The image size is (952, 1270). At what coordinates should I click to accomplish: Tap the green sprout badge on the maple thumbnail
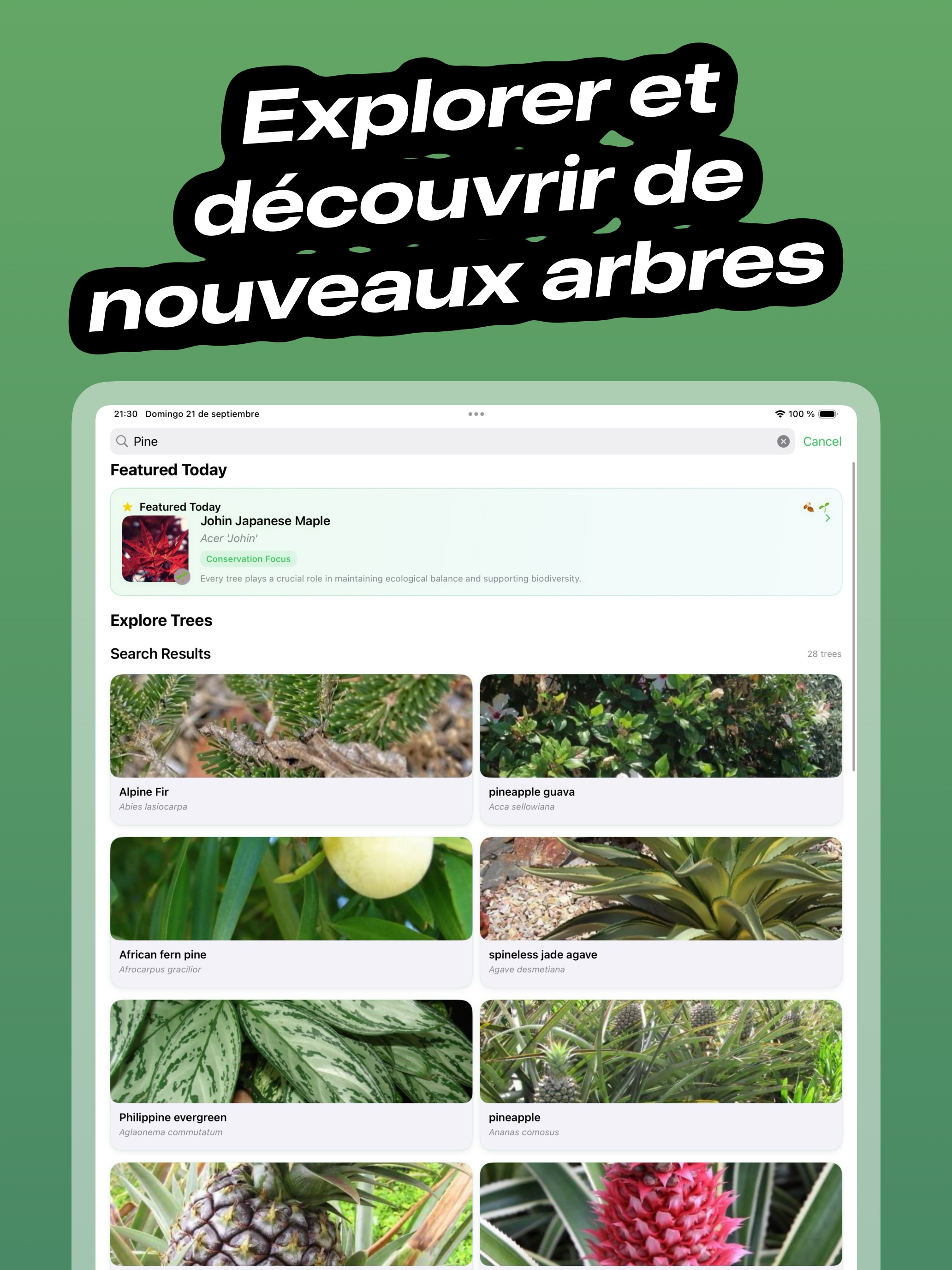pyautogui.click(x=183, y=576)
